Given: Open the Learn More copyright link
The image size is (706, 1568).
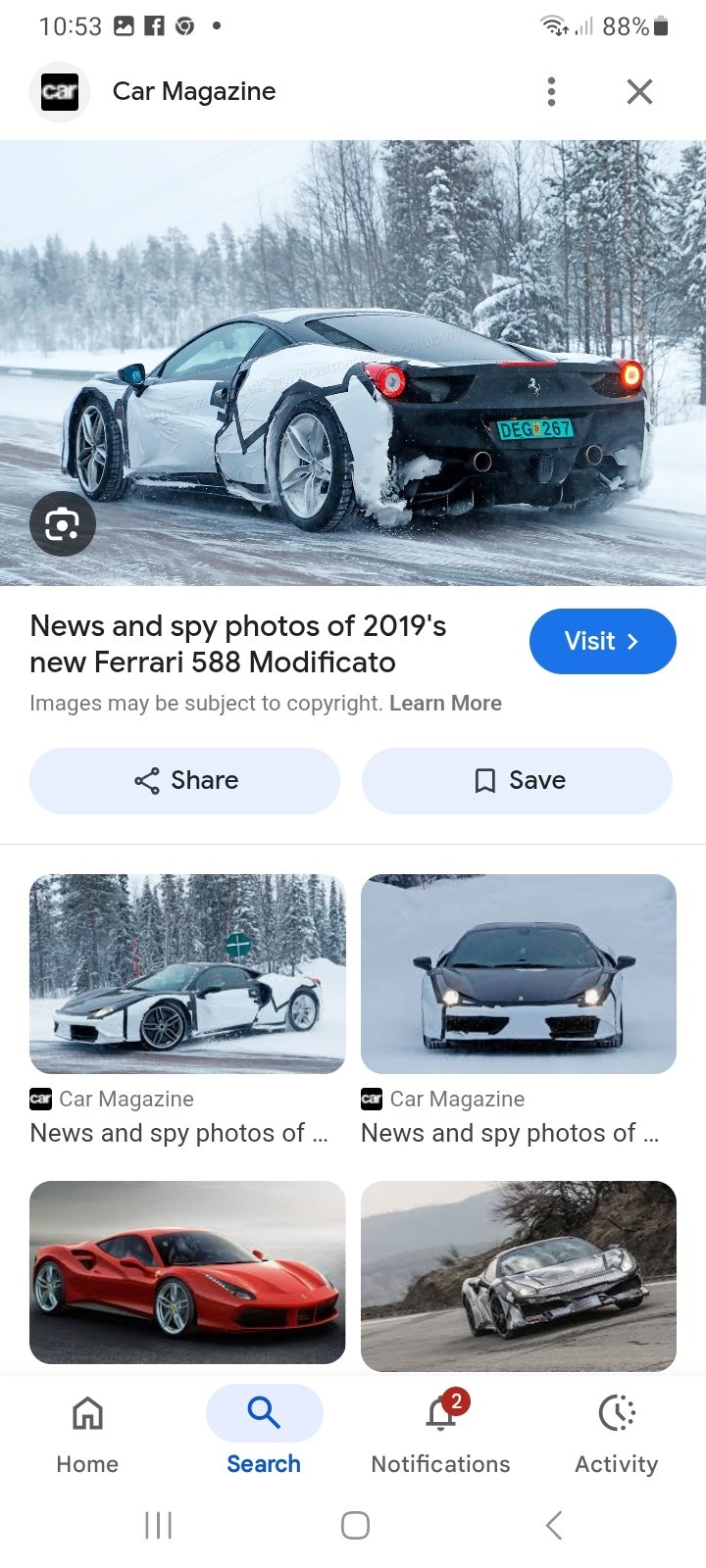Looking at the screenshot, I should [x=445, y=703].
